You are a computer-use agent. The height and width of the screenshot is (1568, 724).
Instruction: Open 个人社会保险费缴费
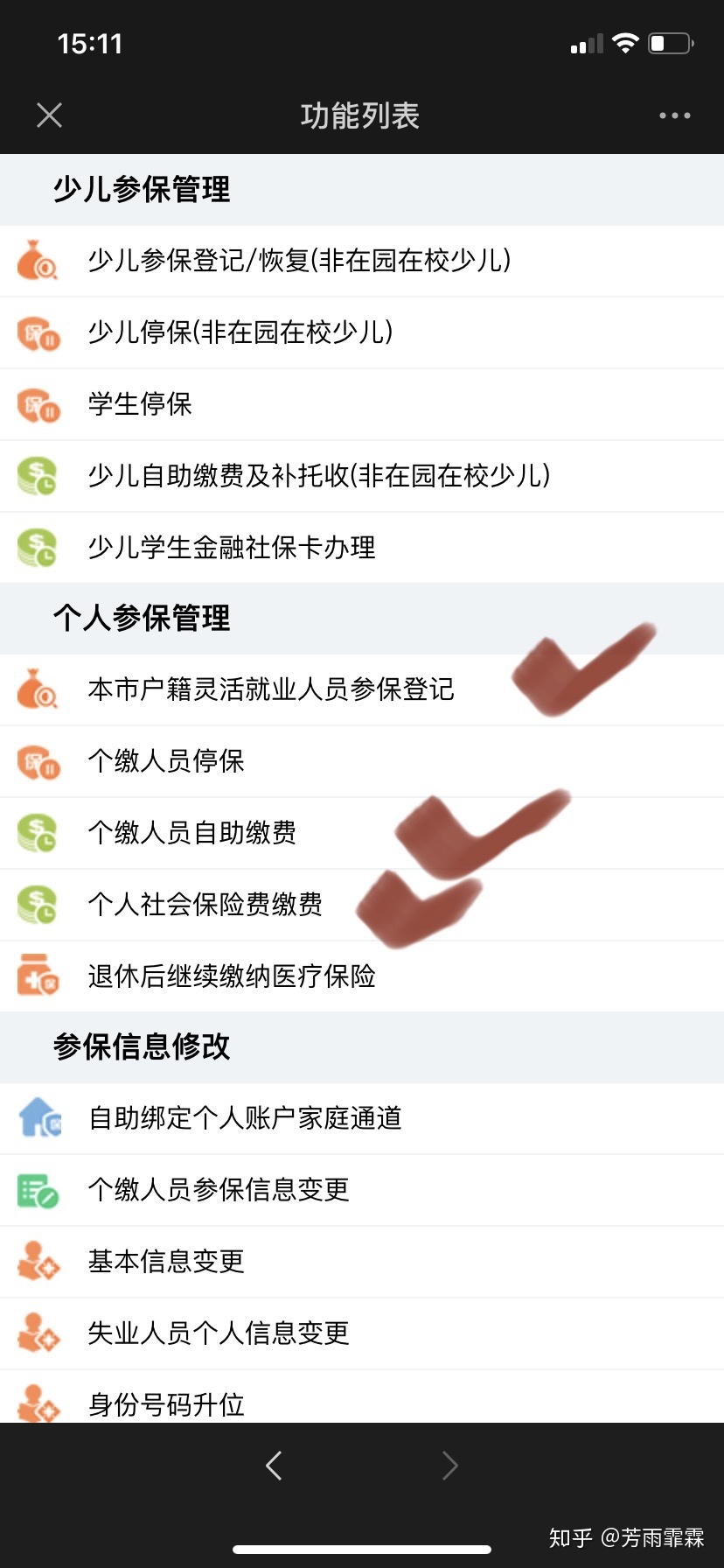[x=362, y=905]
